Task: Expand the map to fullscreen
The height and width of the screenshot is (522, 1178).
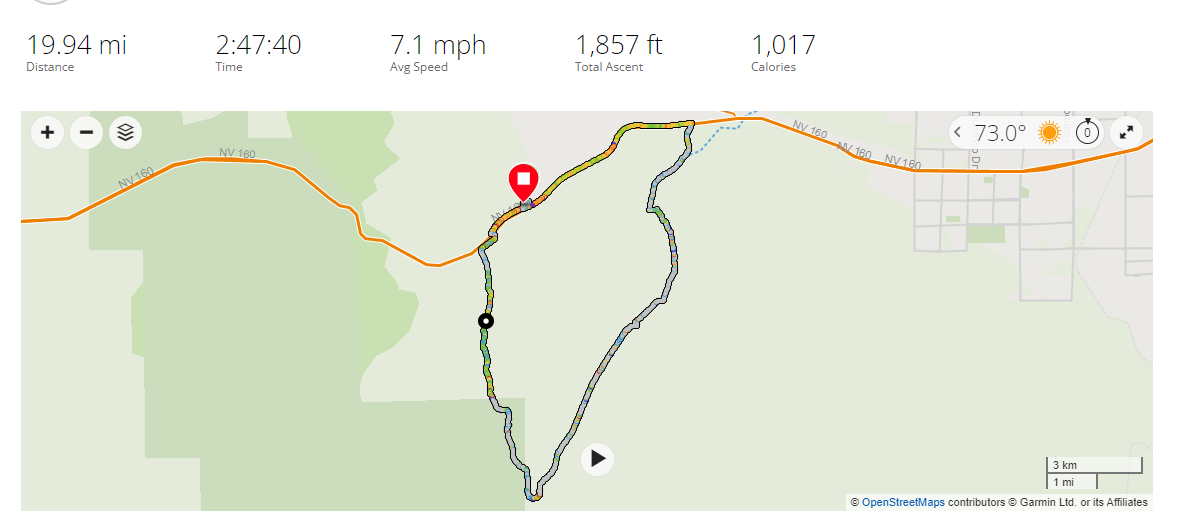Action: tap(1126, 132)
